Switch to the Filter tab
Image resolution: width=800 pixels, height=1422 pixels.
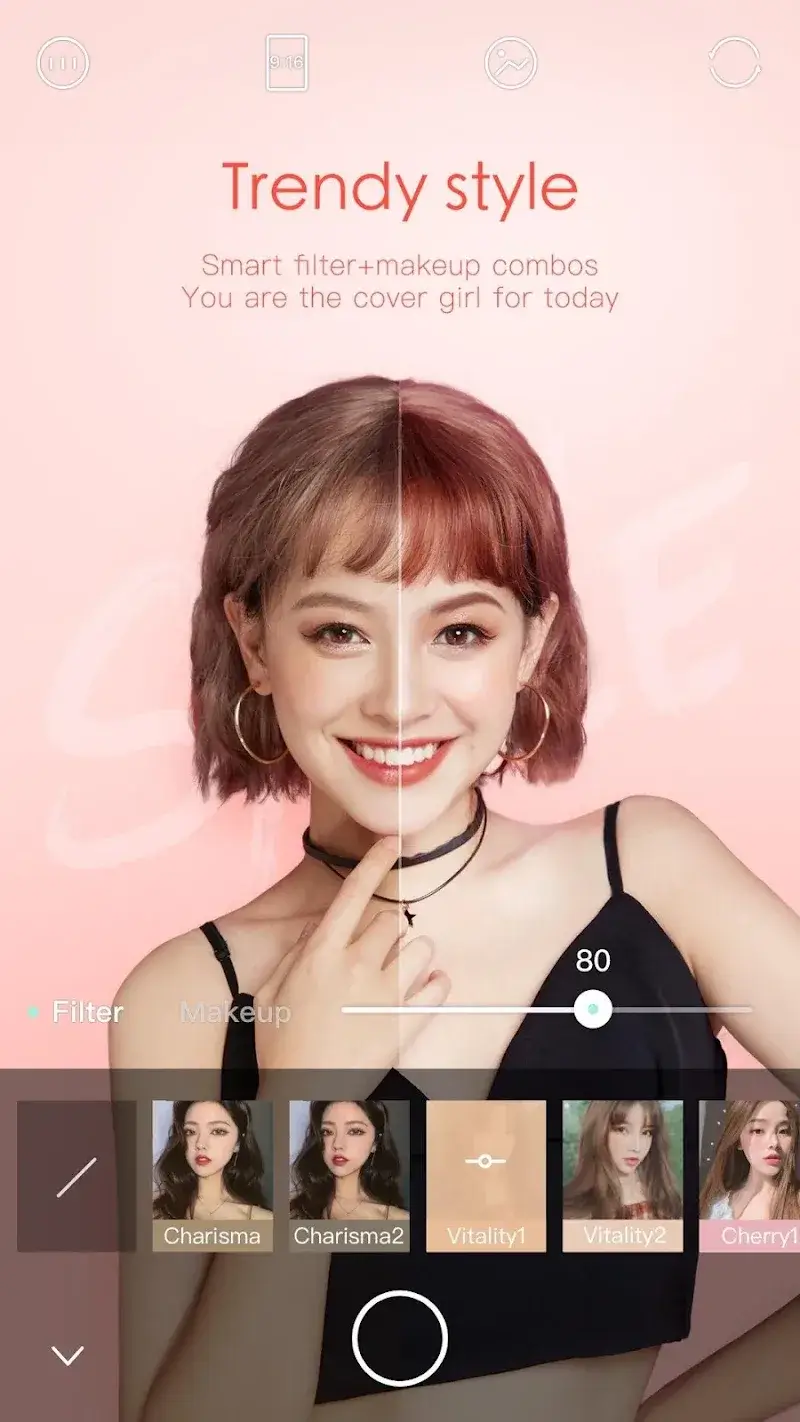pos(86,1012)
